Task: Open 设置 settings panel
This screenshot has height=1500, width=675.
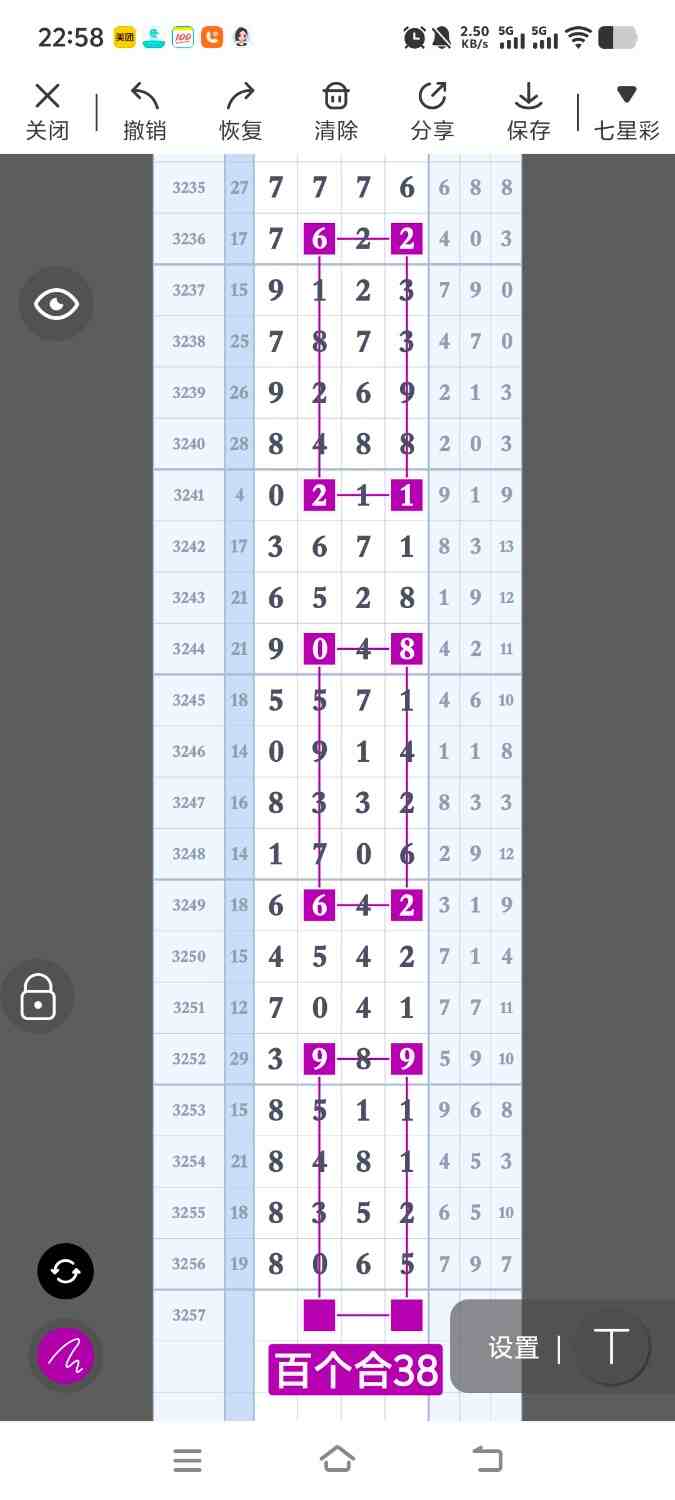Action: [513, 1348]
